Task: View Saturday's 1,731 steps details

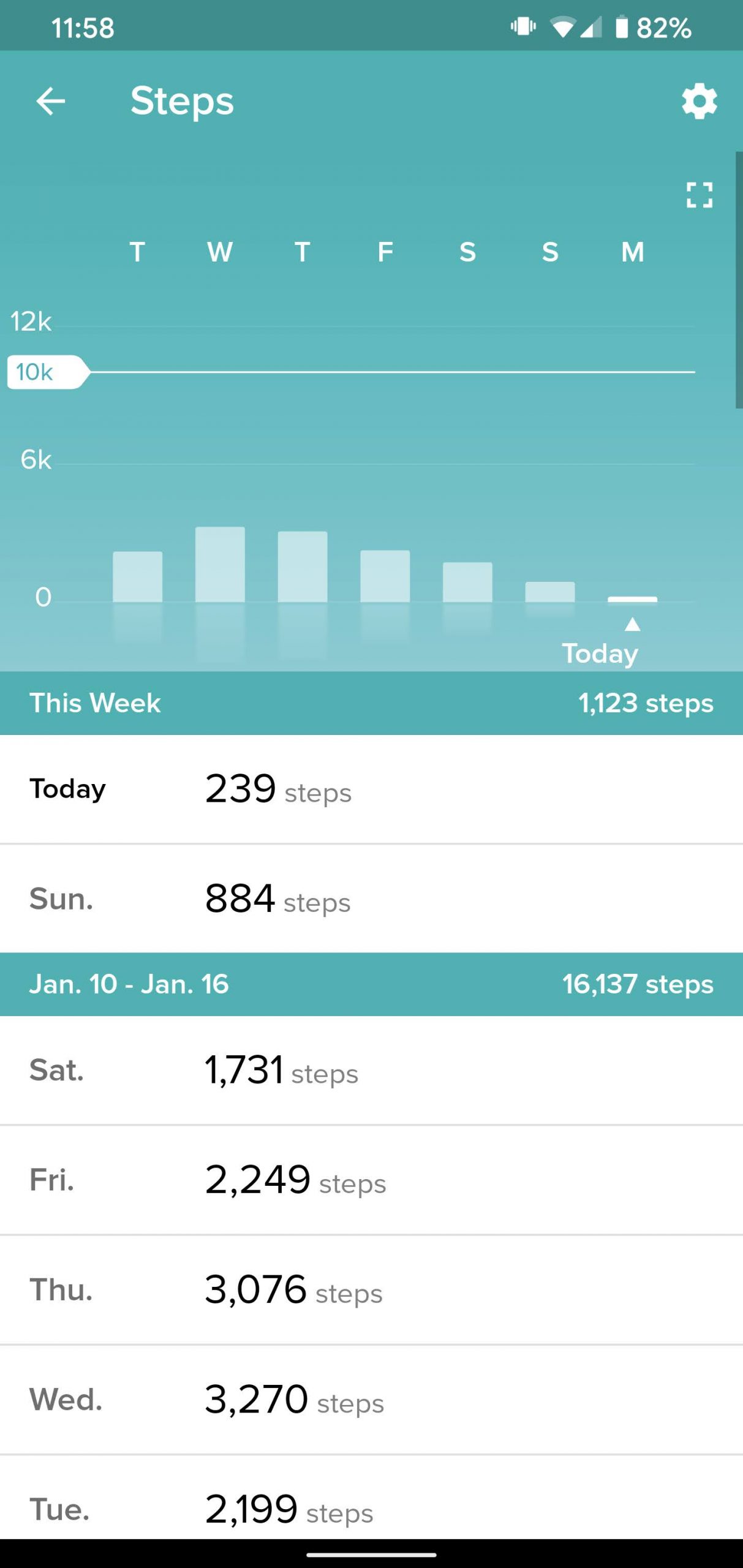Action: pos(371,1071)
